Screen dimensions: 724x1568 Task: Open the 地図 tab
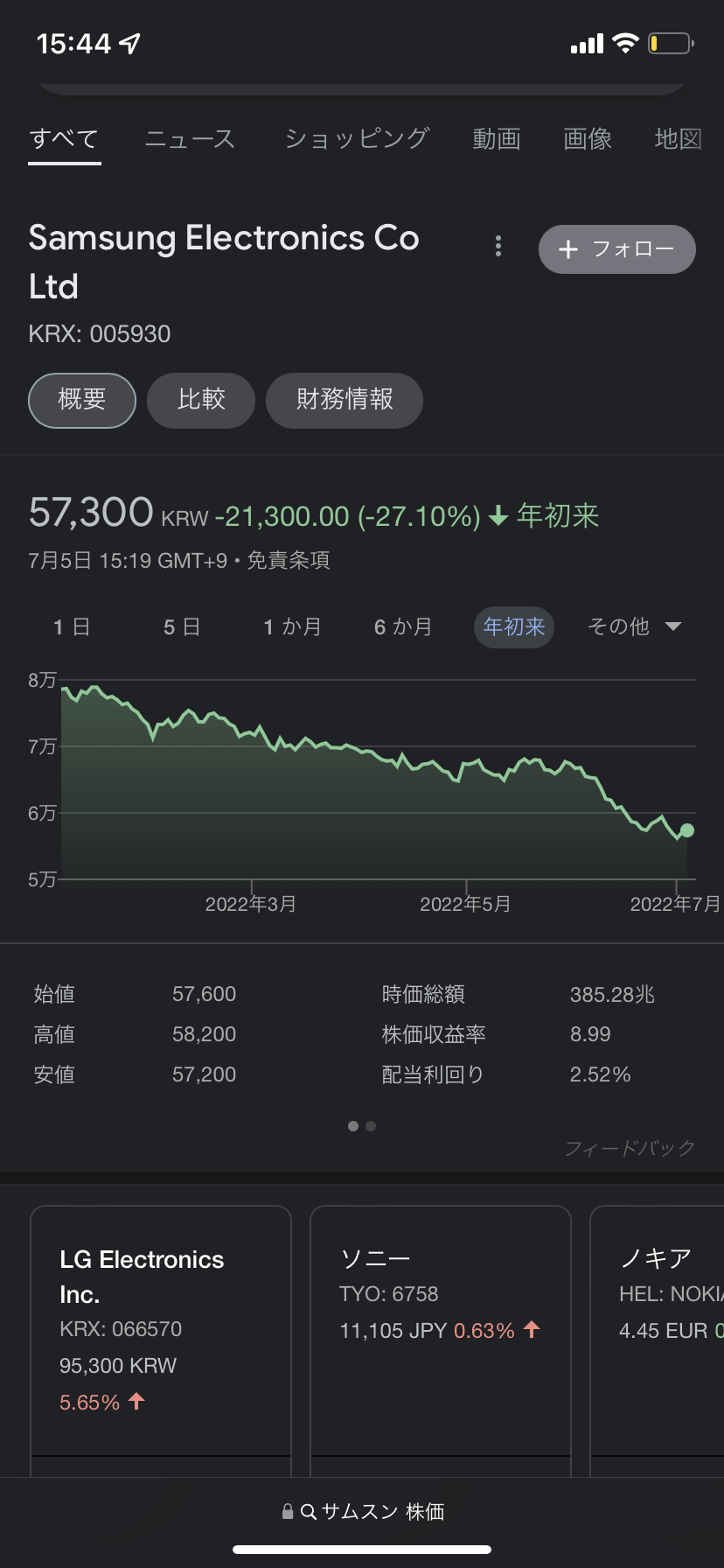click(679, 139)
